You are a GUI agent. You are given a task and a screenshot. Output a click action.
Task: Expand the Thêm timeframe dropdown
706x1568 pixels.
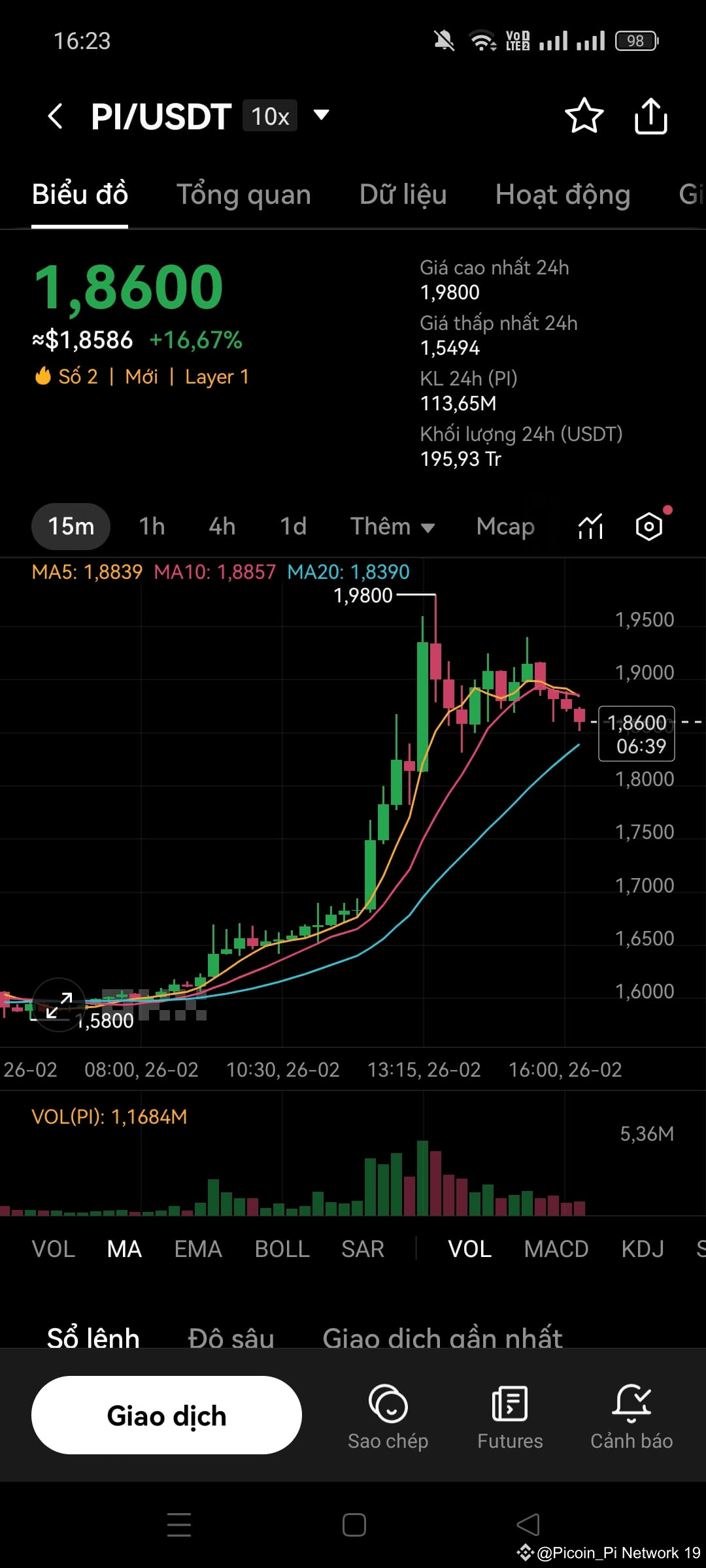[393, 526]
